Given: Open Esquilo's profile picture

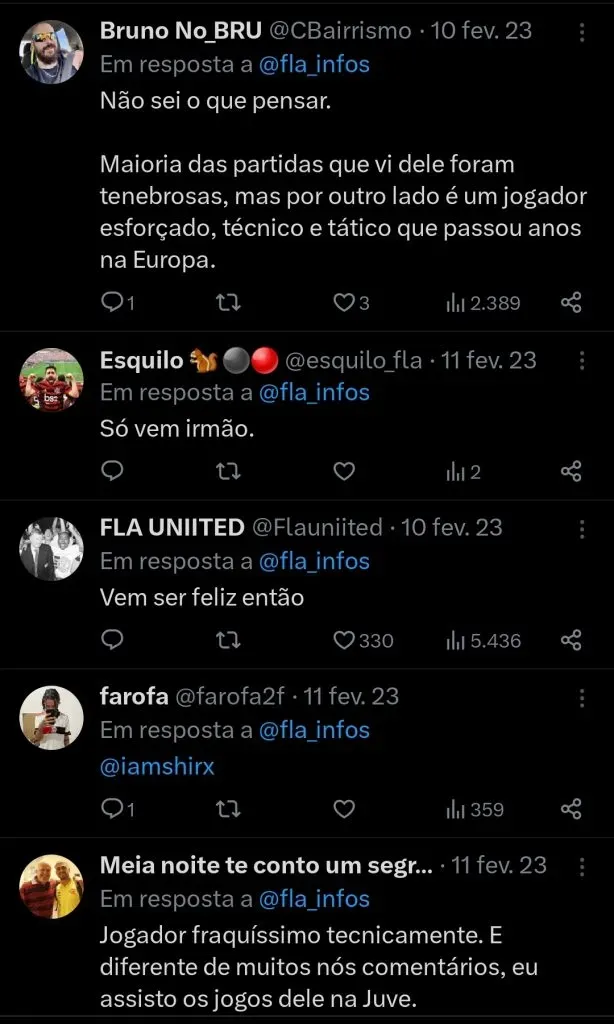Looking at the screenshot, I should pos(52,380).
